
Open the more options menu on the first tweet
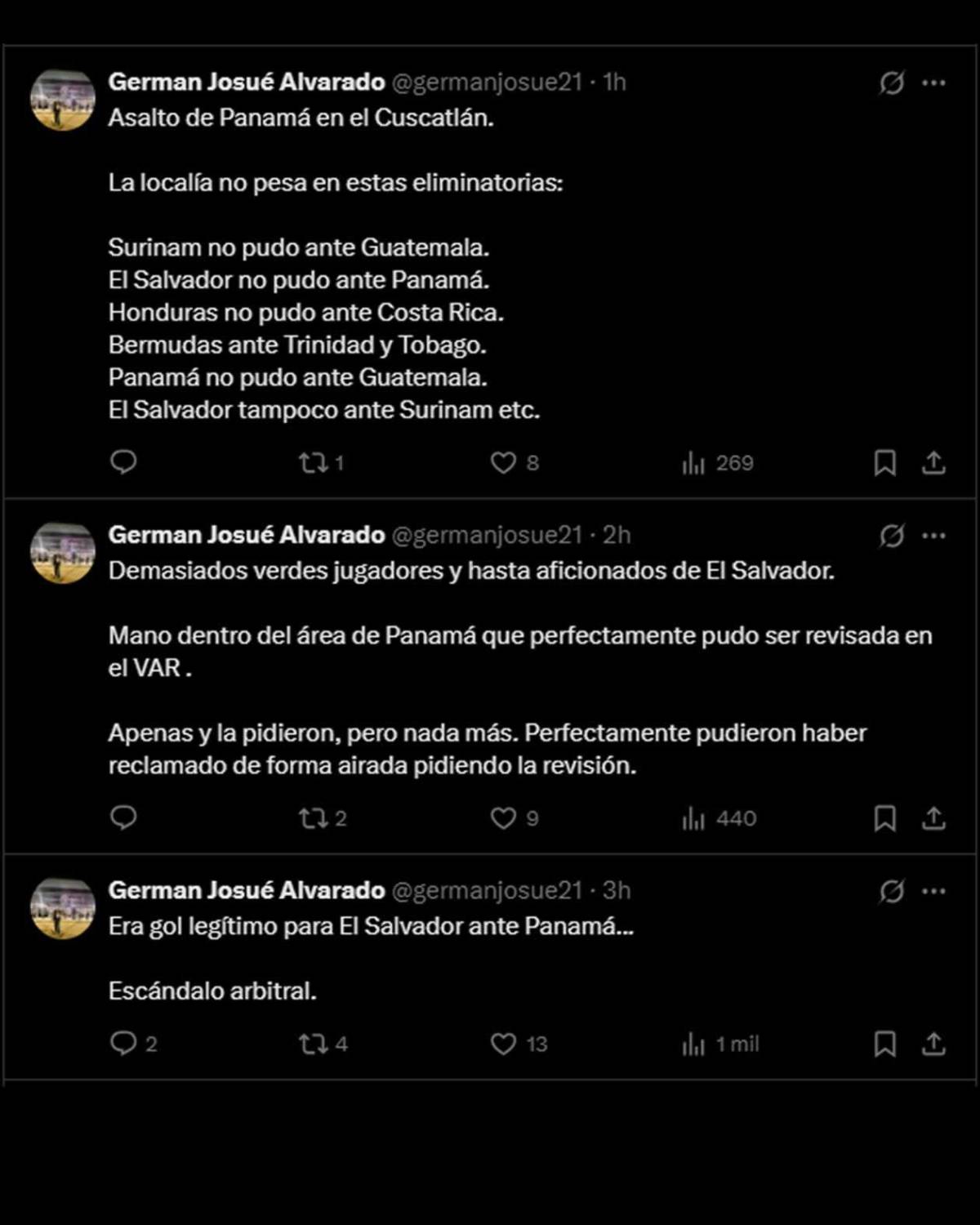pos(933,82)
